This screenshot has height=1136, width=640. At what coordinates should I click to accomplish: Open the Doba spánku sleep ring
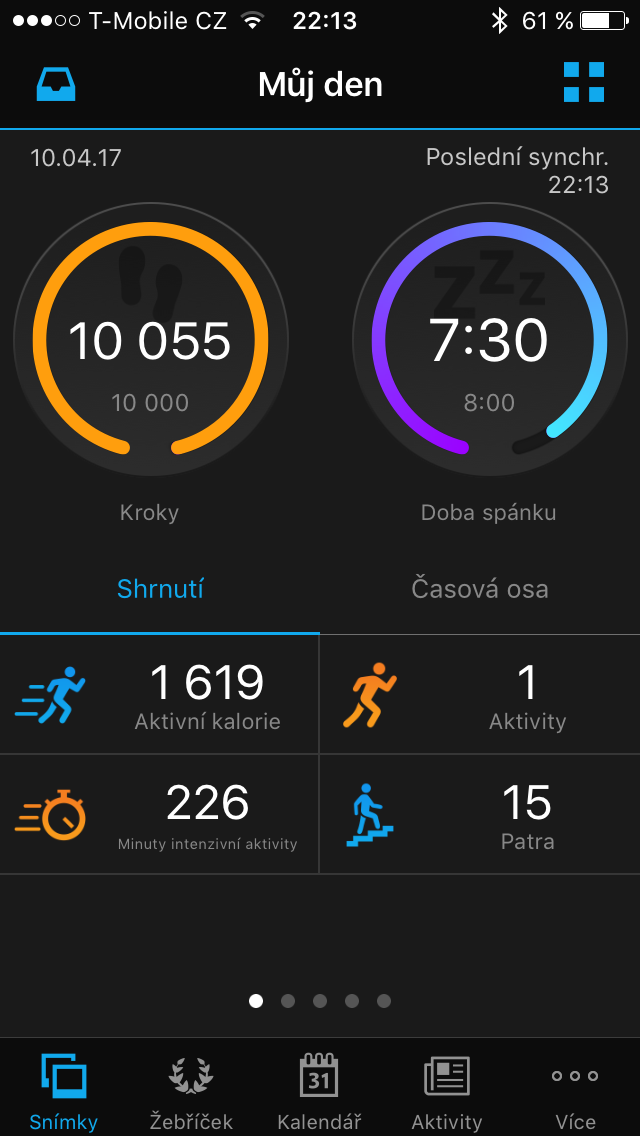coord(489,340)
